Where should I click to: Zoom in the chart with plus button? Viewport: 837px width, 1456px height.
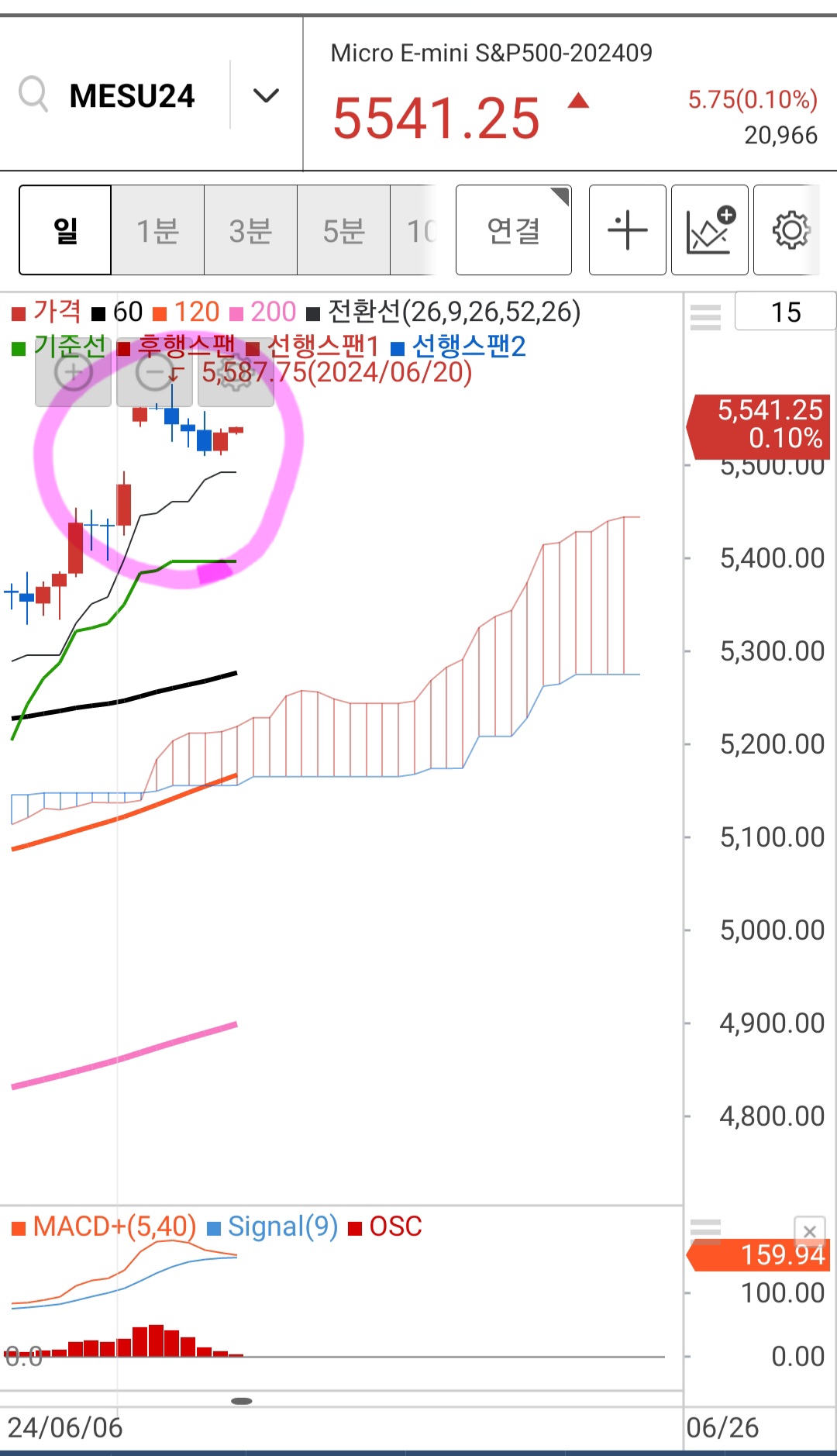[x=74, y=374]
